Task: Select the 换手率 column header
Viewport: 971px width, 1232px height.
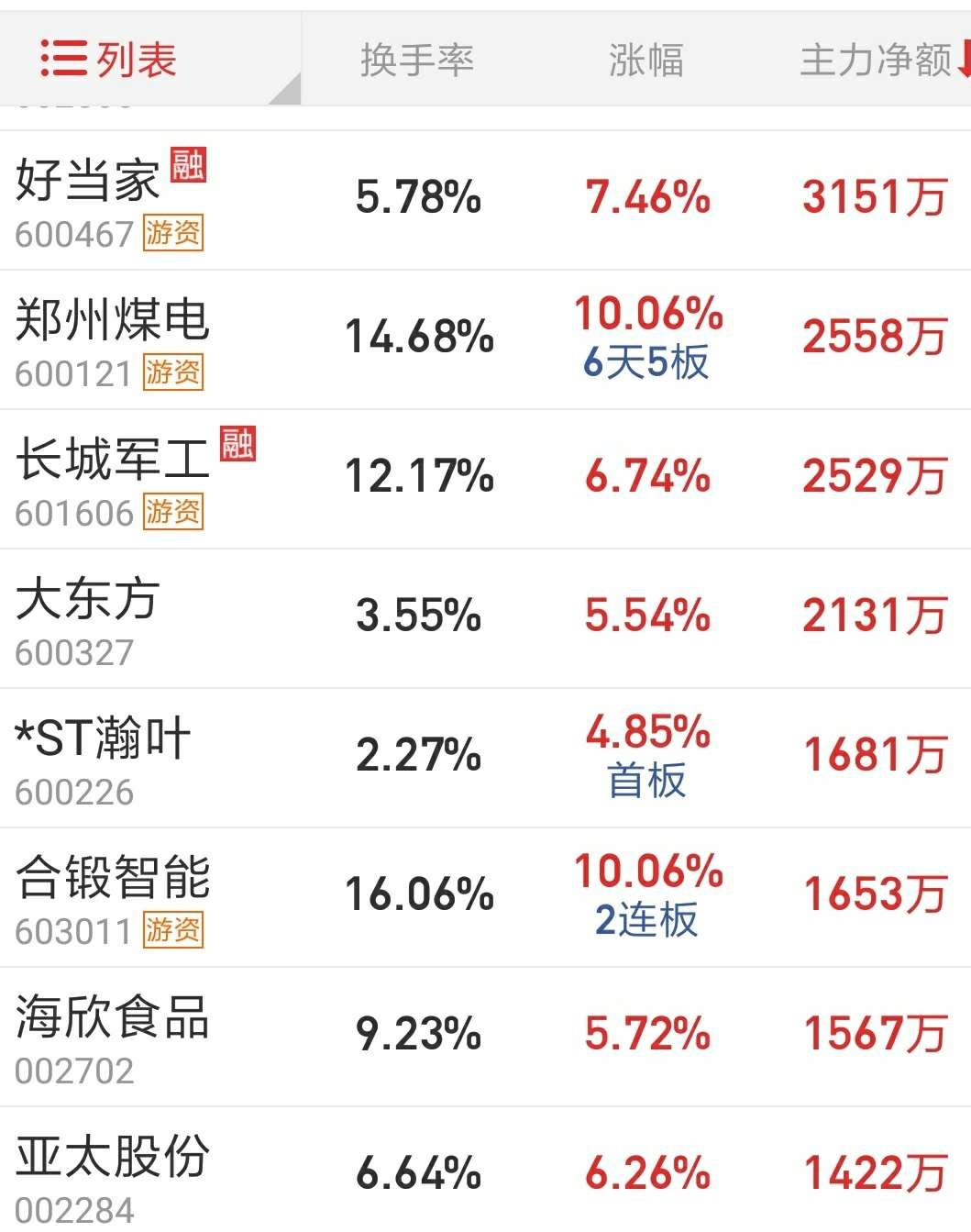Action: coord(417,57)
